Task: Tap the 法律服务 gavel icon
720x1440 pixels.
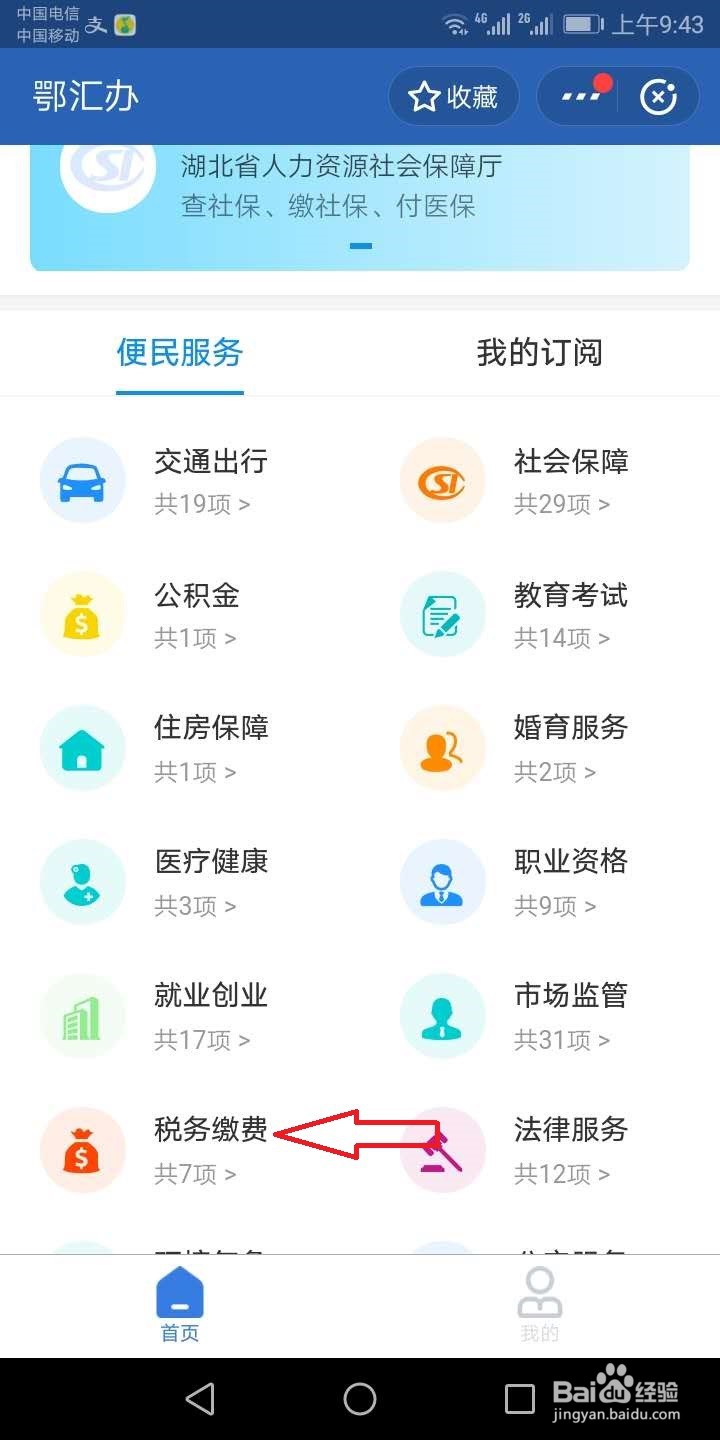Action: (x=442, y=1150)
